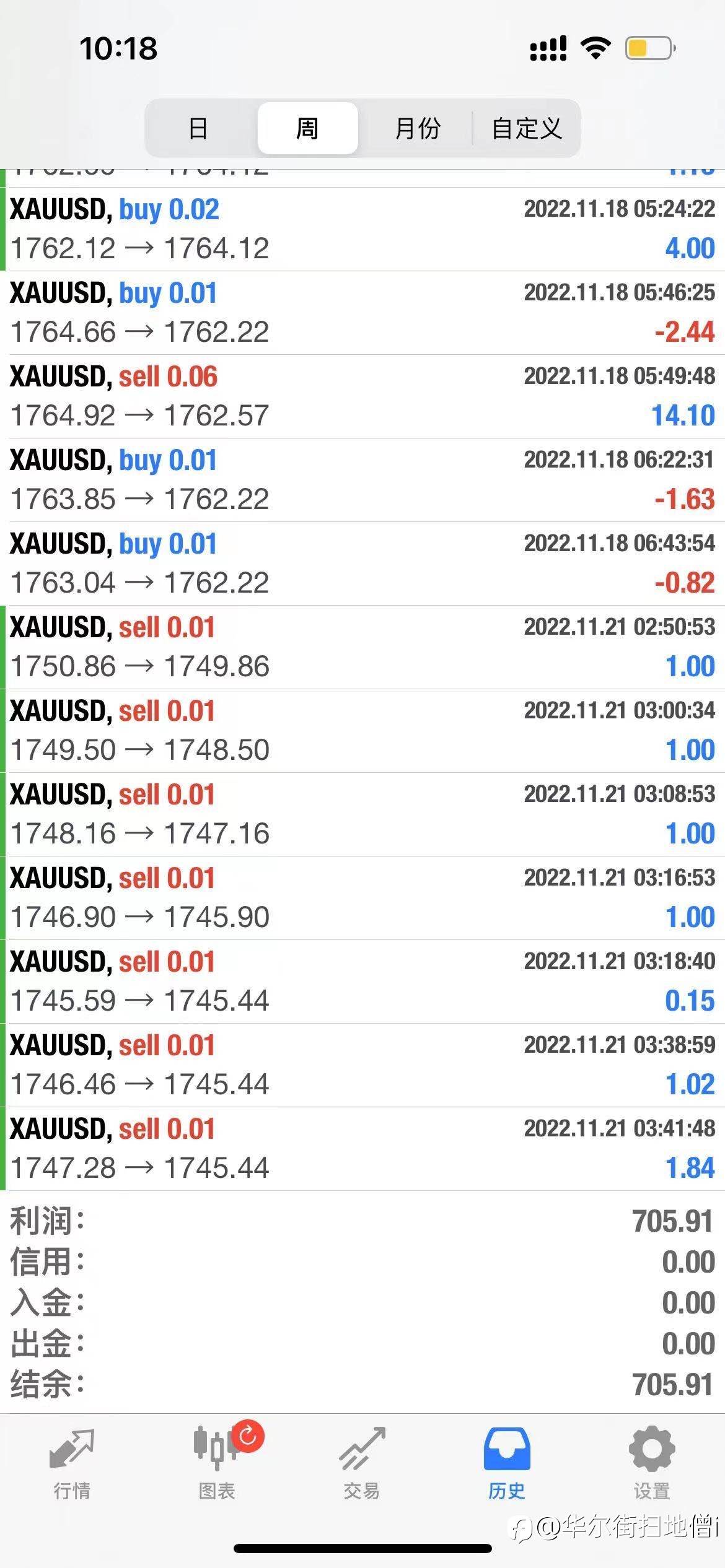The width and height of the screenshot is (725, 1568).
Task: Select the 周 (week) period
Action: click(x=307, y=128)
